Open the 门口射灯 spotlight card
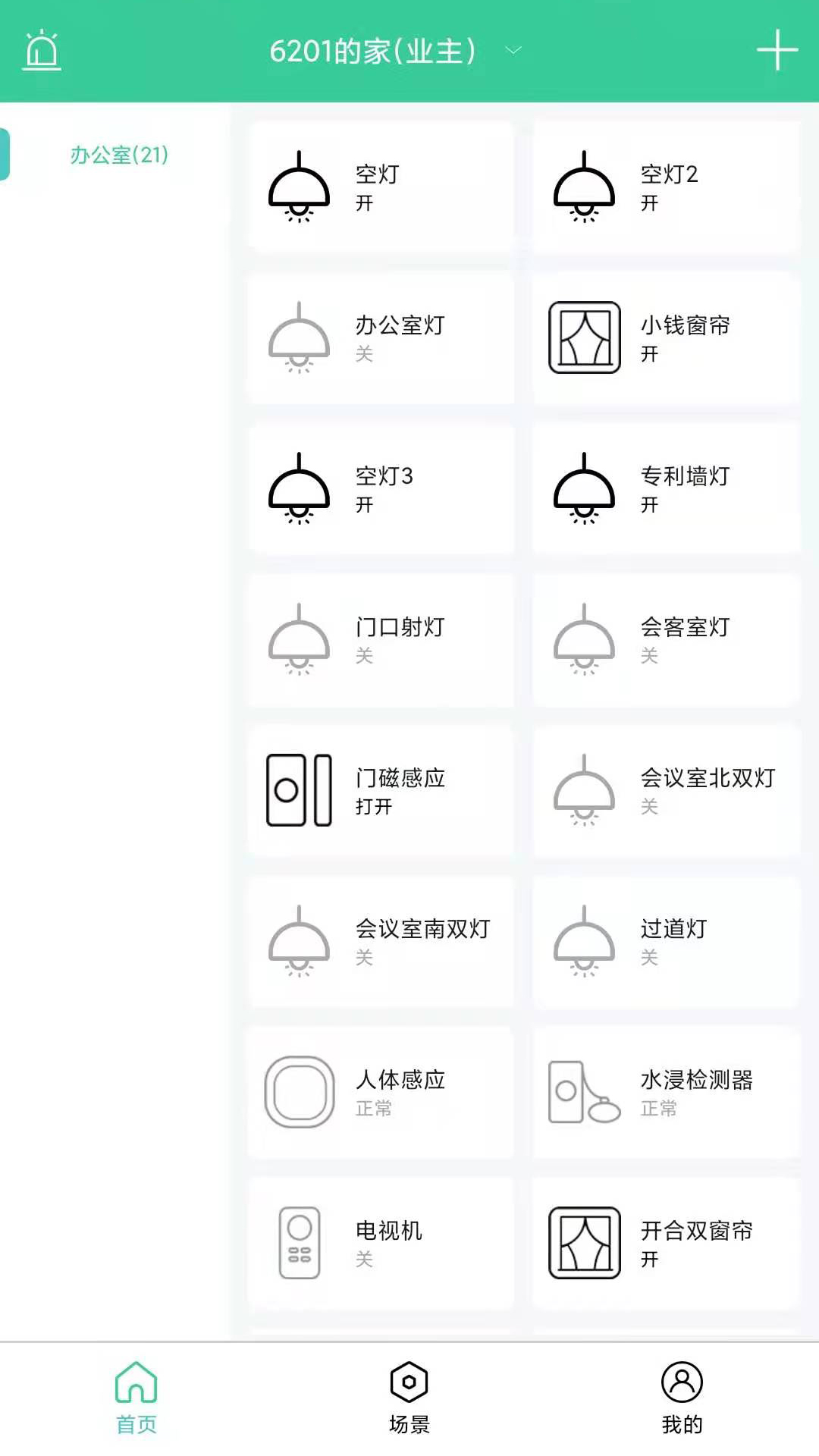Screen dimensions: 819x1456 coord(381,639)
